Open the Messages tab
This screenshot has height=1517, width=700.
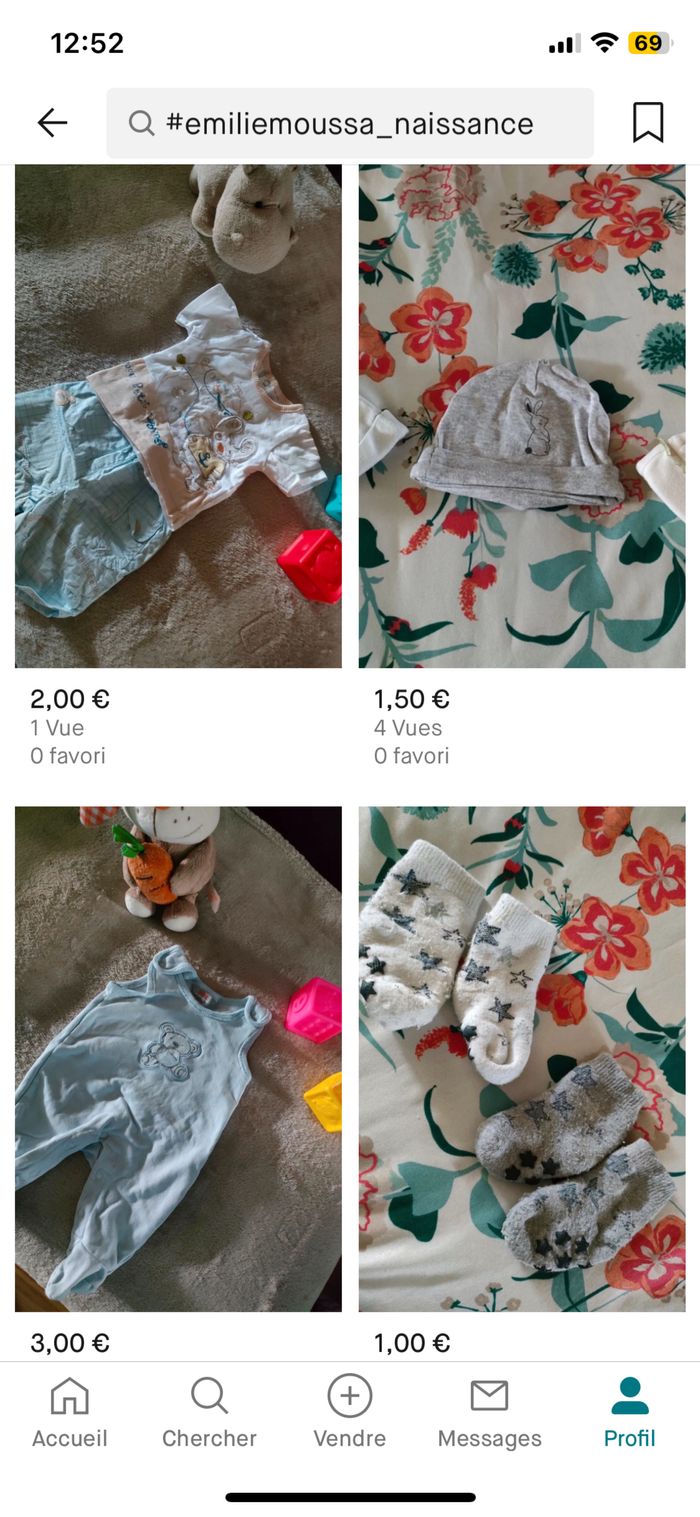(x=489, y=1412)
